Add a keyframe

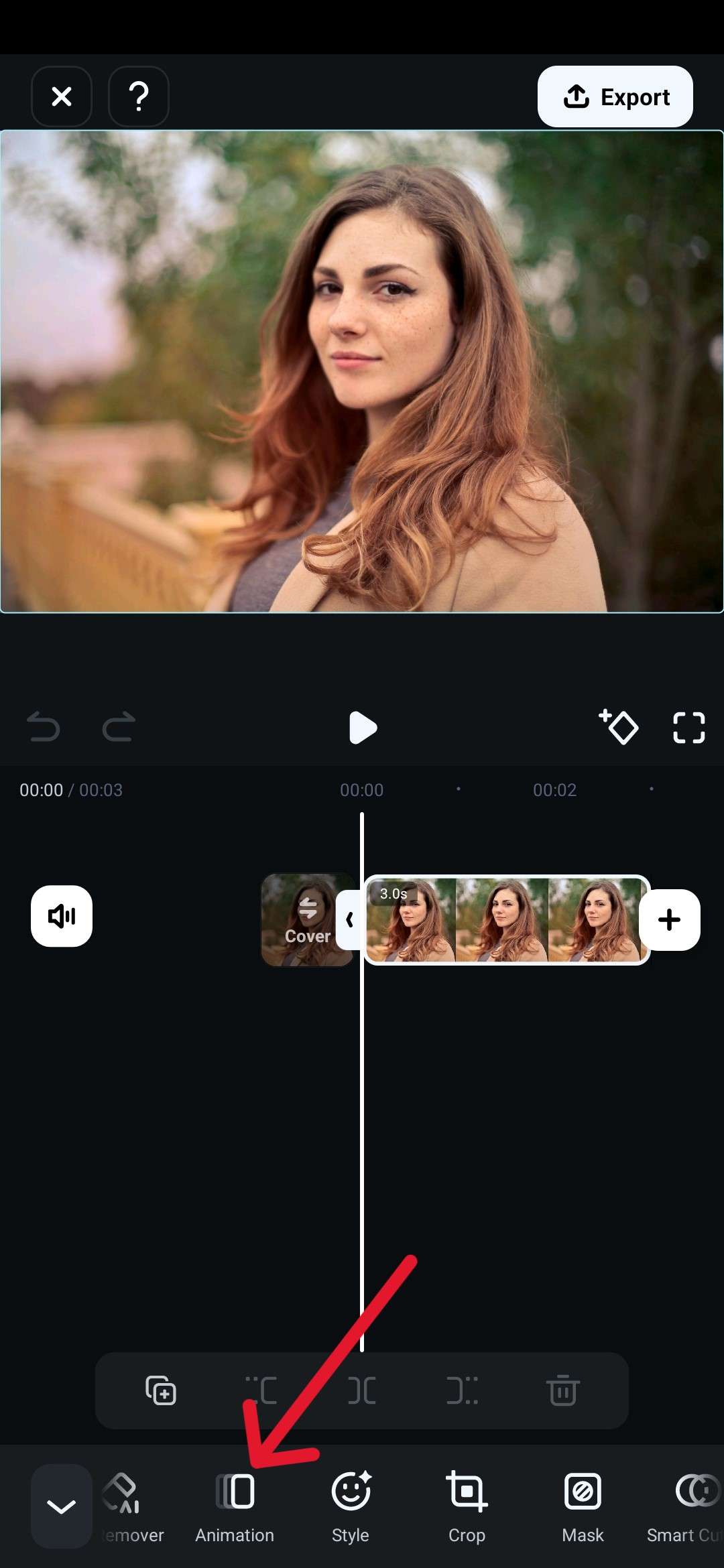618,727
